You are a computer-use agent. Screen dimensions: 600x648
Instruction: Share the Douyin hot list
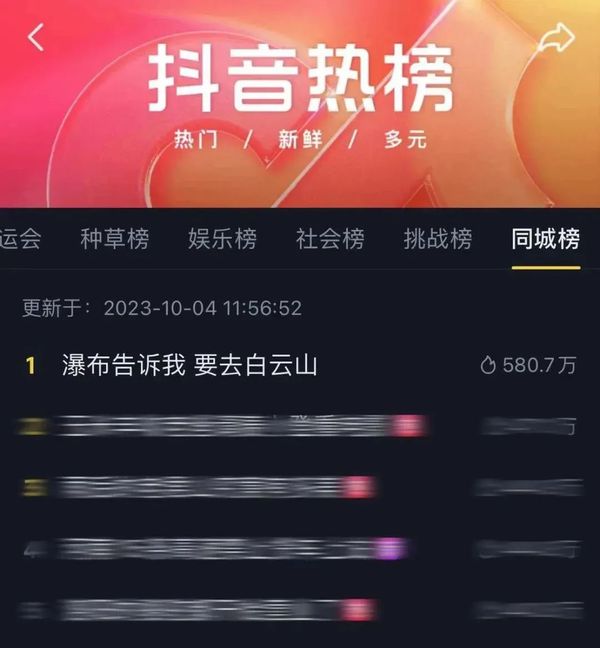point(559,37)
